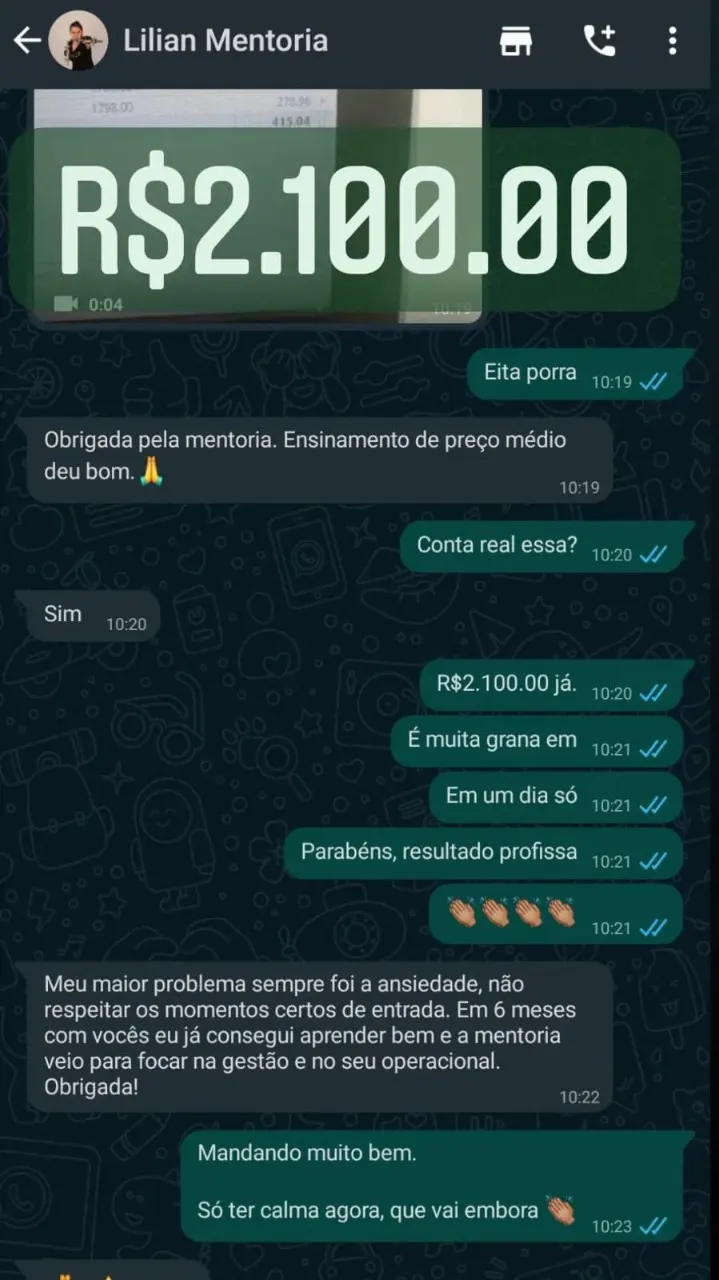This screenshot has width=719, height=1280.
Task: Go back to the chats list
Action: [x=26, y=41]
